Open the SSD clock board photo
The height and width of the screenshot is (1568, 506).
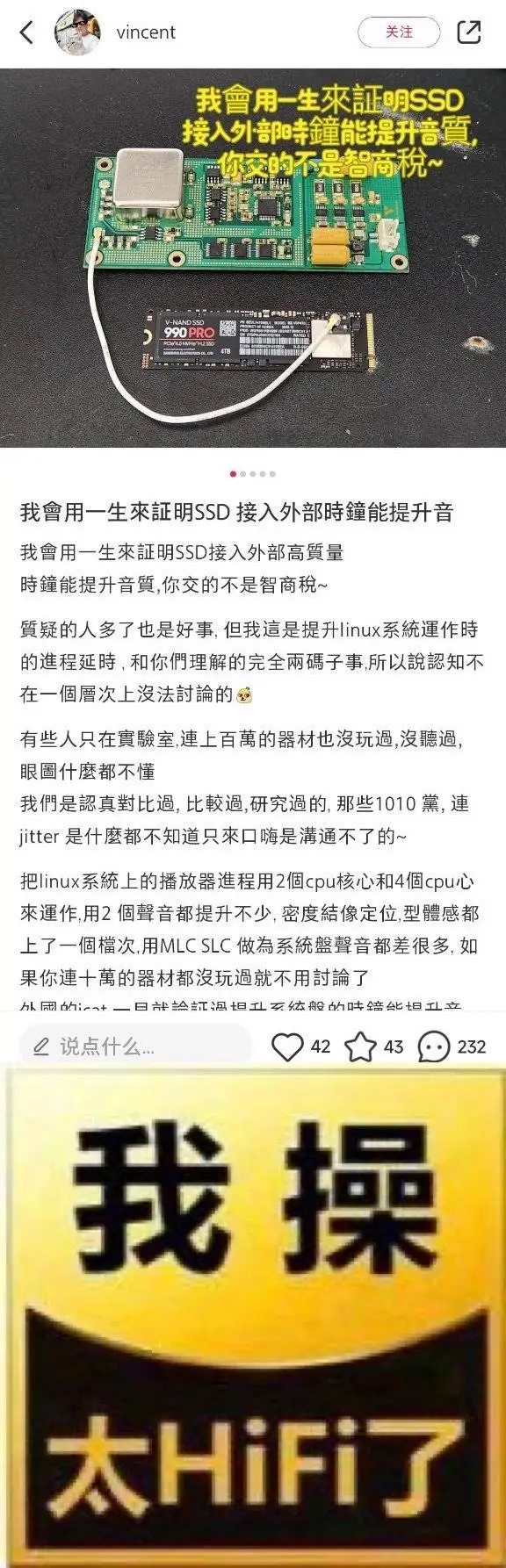coord(253,258)
